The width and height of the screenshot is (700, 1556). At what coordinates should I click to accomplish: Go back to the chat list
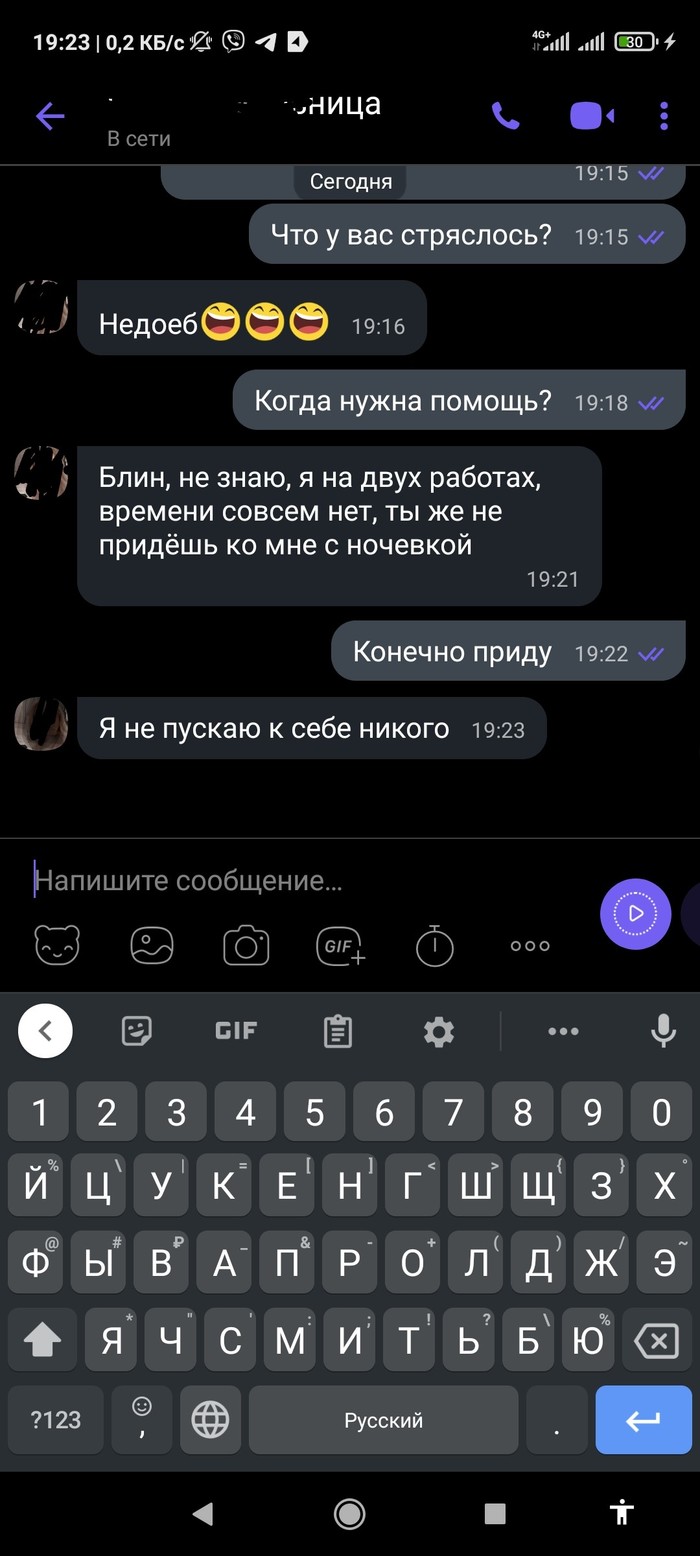click(x=50, y=117)
